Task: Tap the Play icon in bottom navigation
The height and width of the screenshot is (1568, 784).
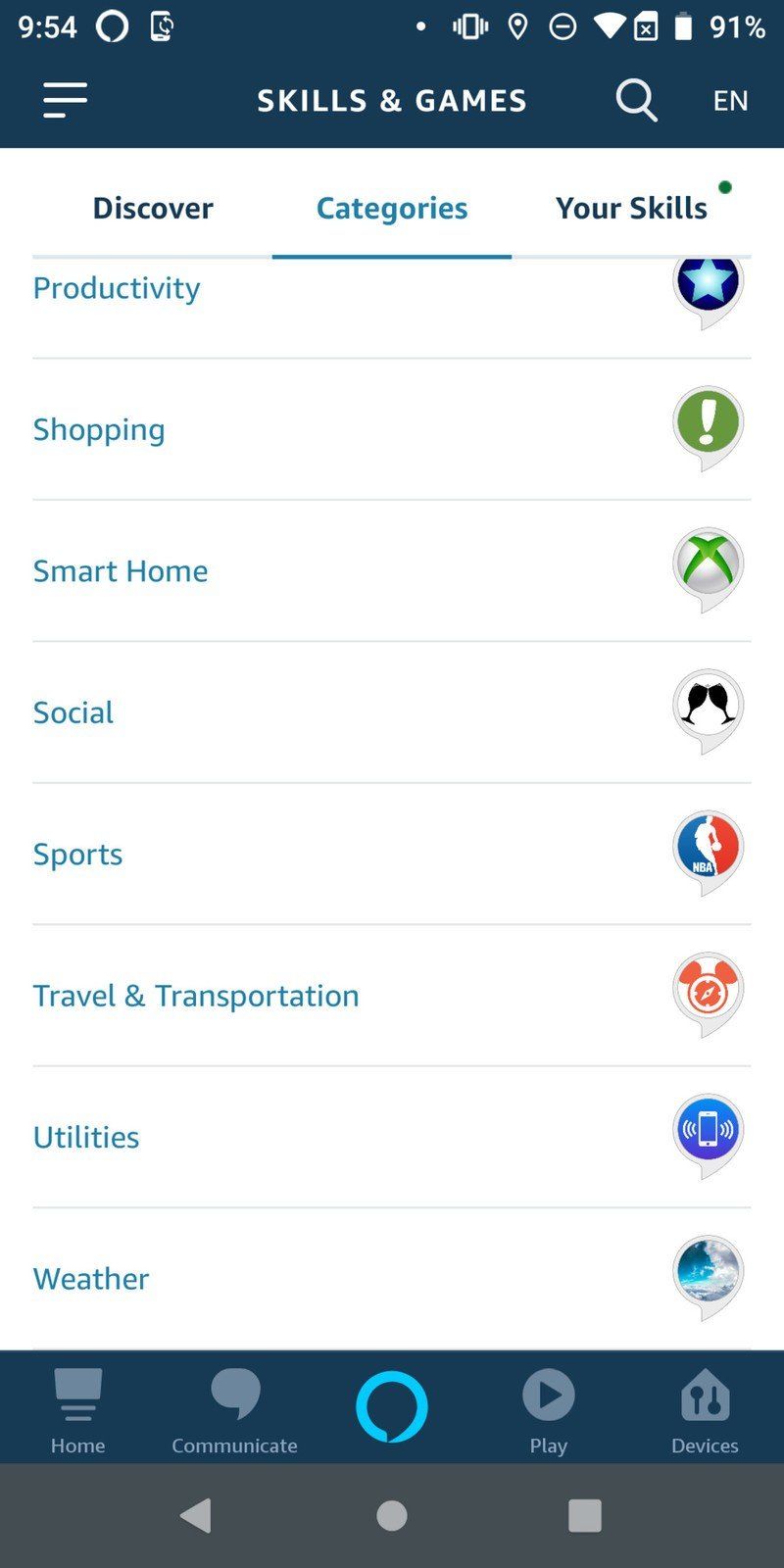Action: [548, 1408]
